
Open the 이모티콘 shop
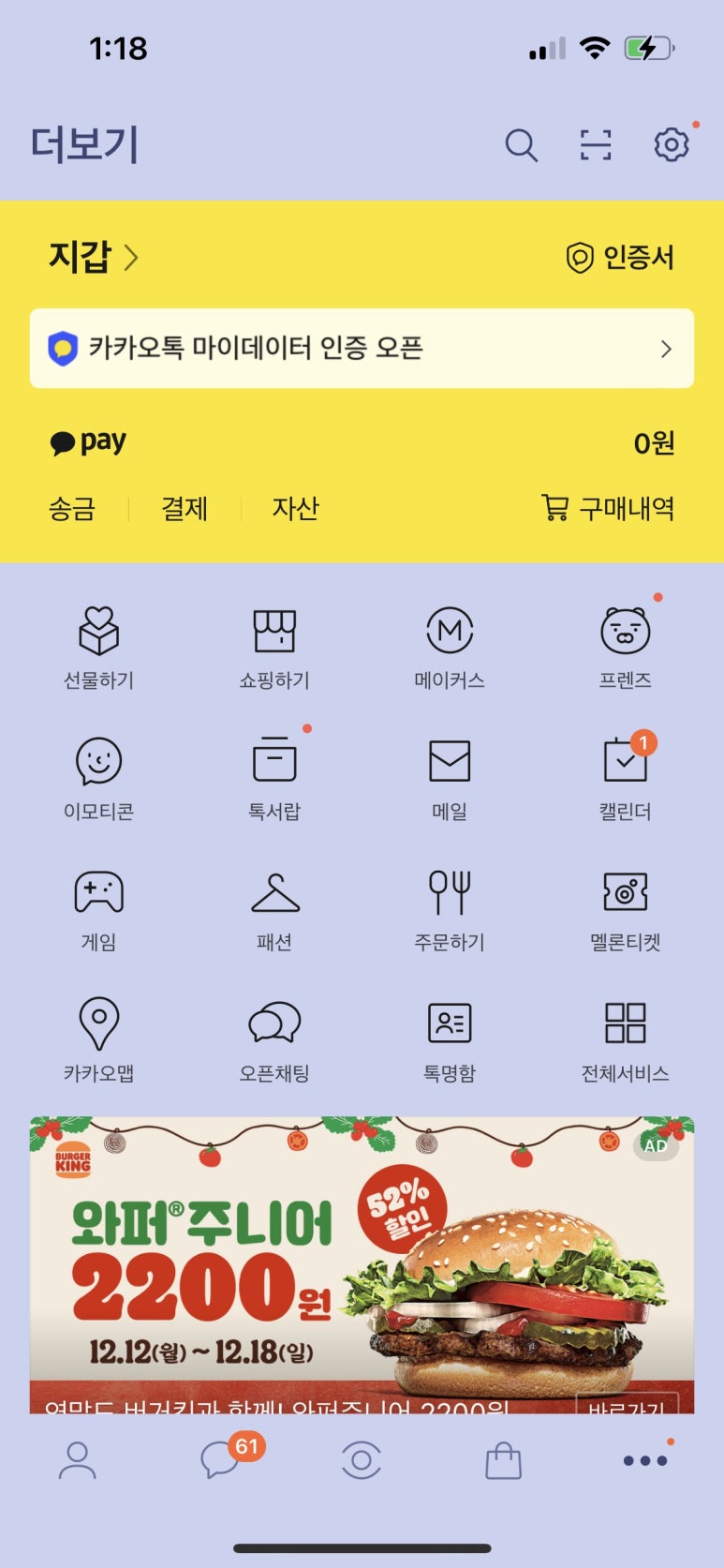[98, 780]
